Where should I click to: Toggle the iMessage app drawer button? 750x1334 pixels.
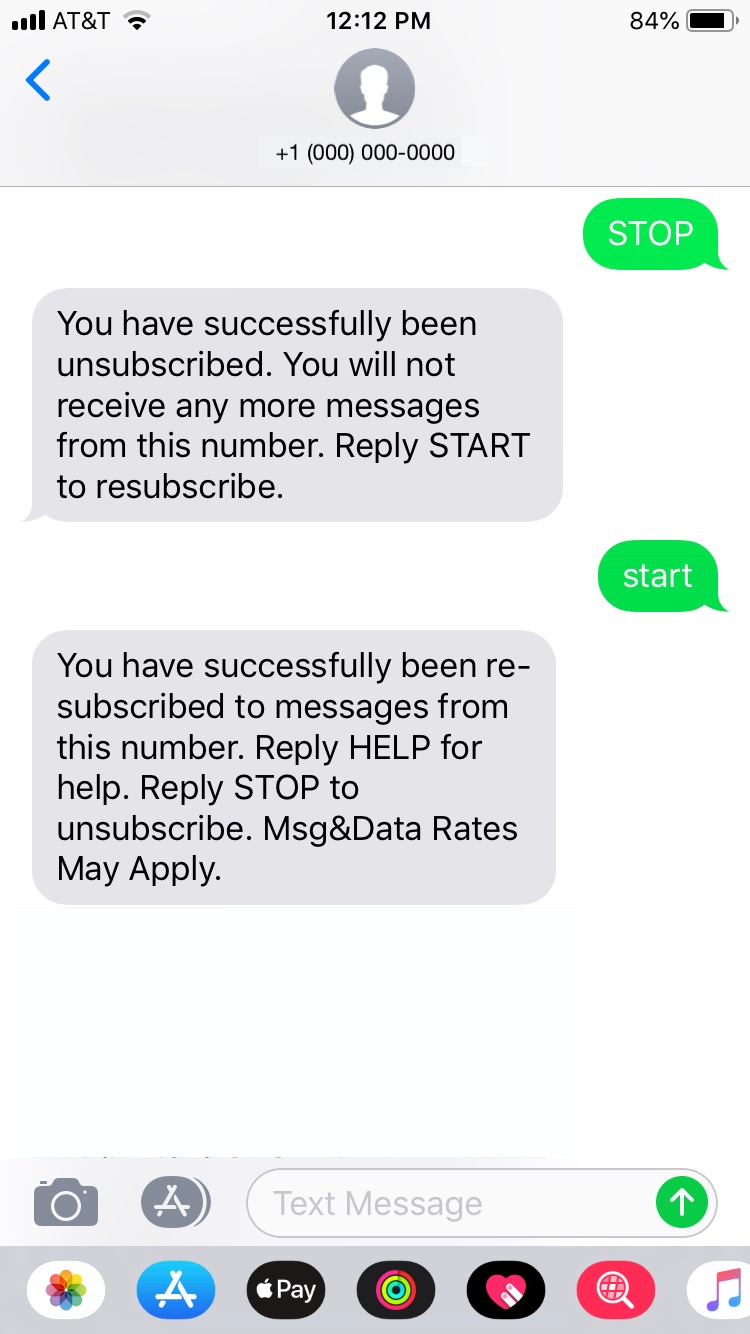pos(175,1202)
